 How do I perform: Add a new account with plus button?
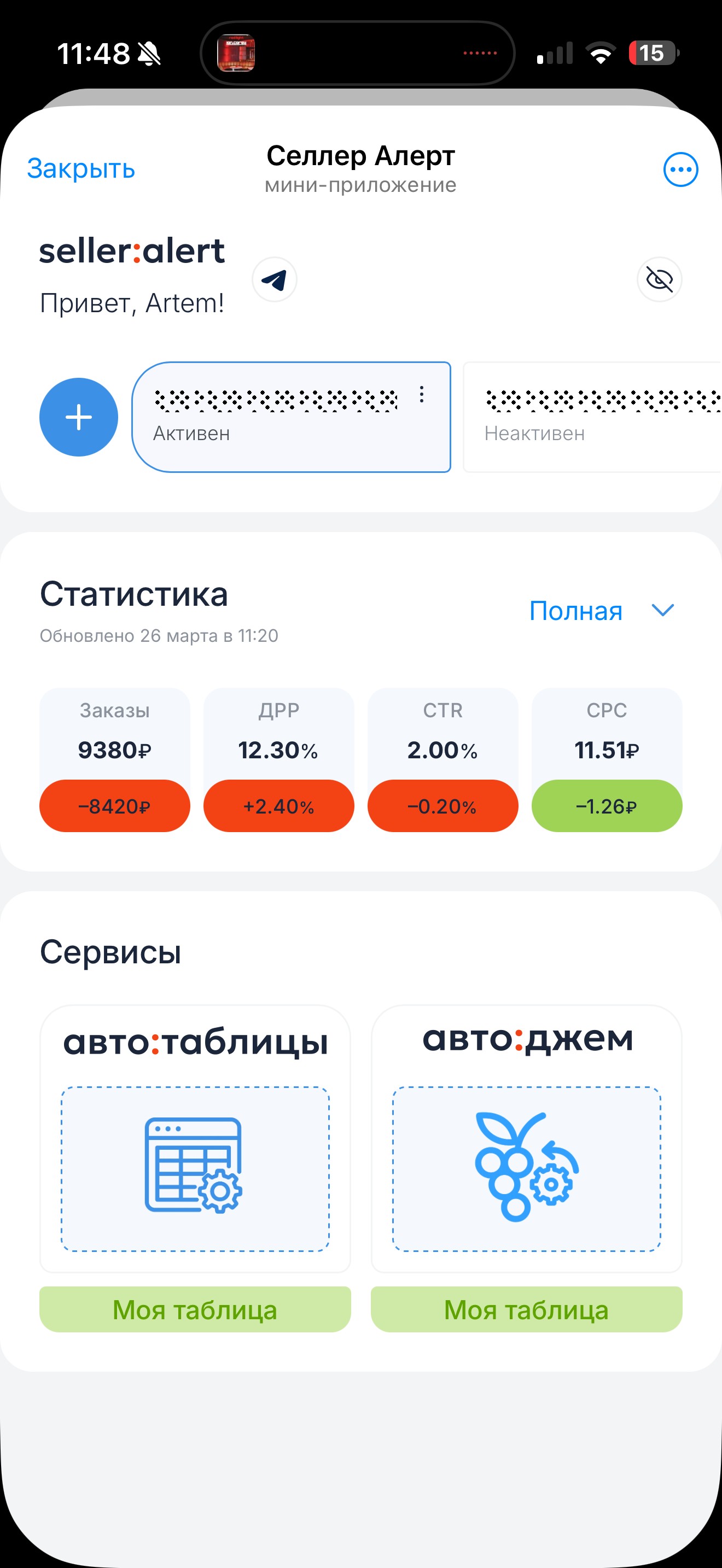click(x=79, y=417)
